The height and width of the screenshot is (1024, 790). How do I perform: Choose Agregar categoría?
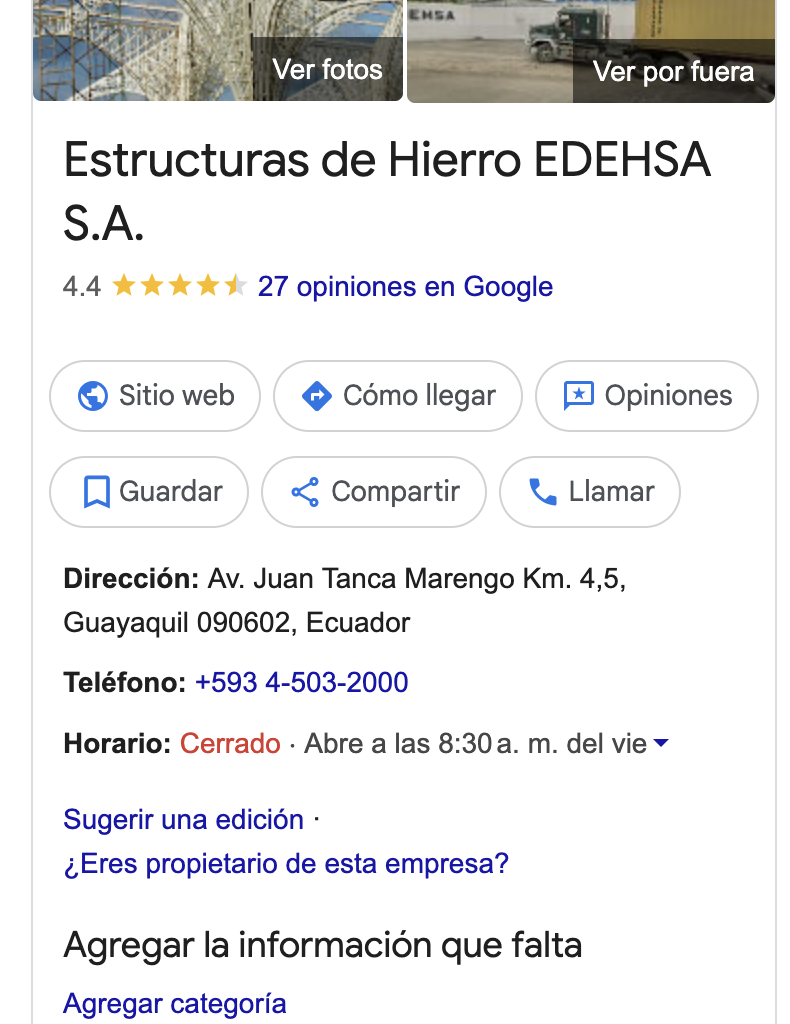point(175,1003)
